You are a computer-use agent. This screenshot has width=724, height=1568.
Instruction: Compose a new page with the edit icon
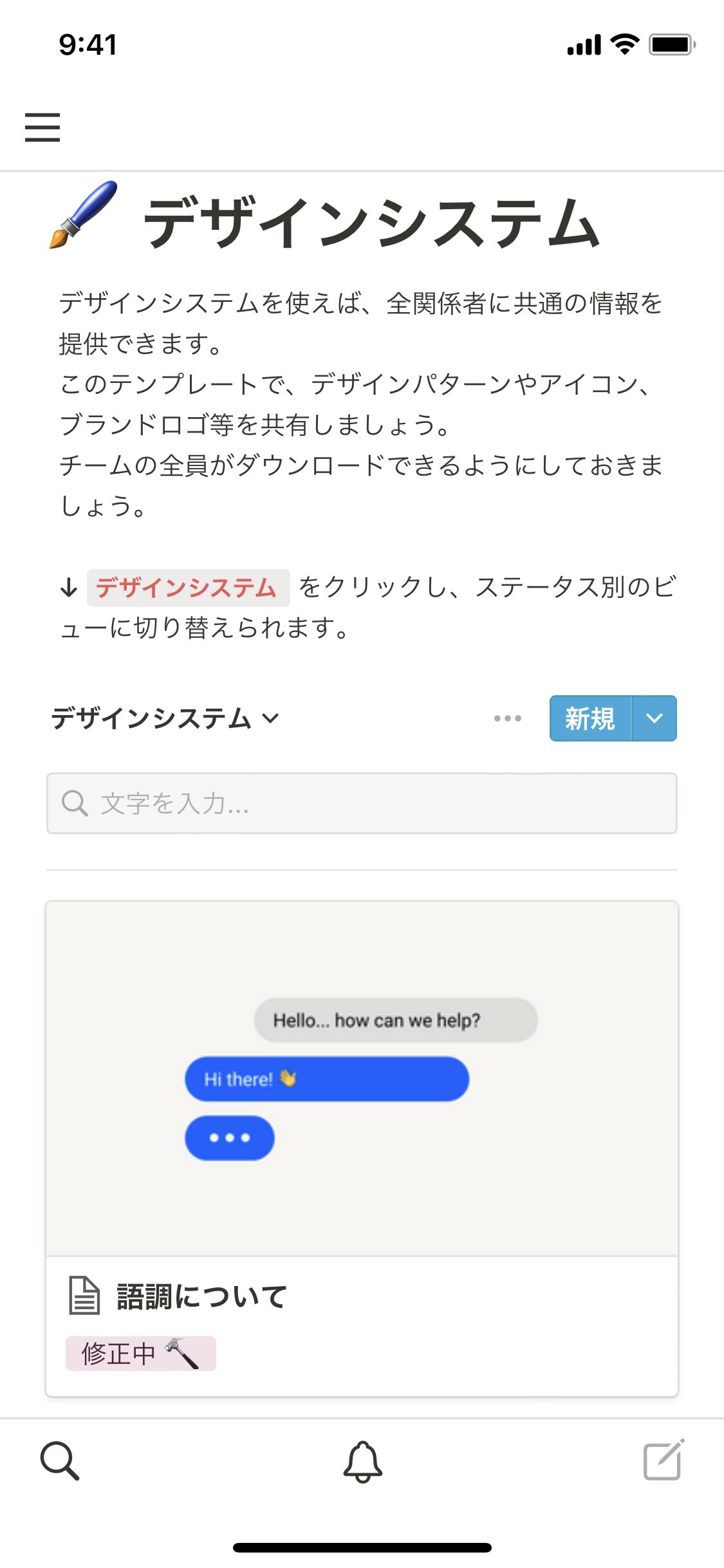(664, 1460)
